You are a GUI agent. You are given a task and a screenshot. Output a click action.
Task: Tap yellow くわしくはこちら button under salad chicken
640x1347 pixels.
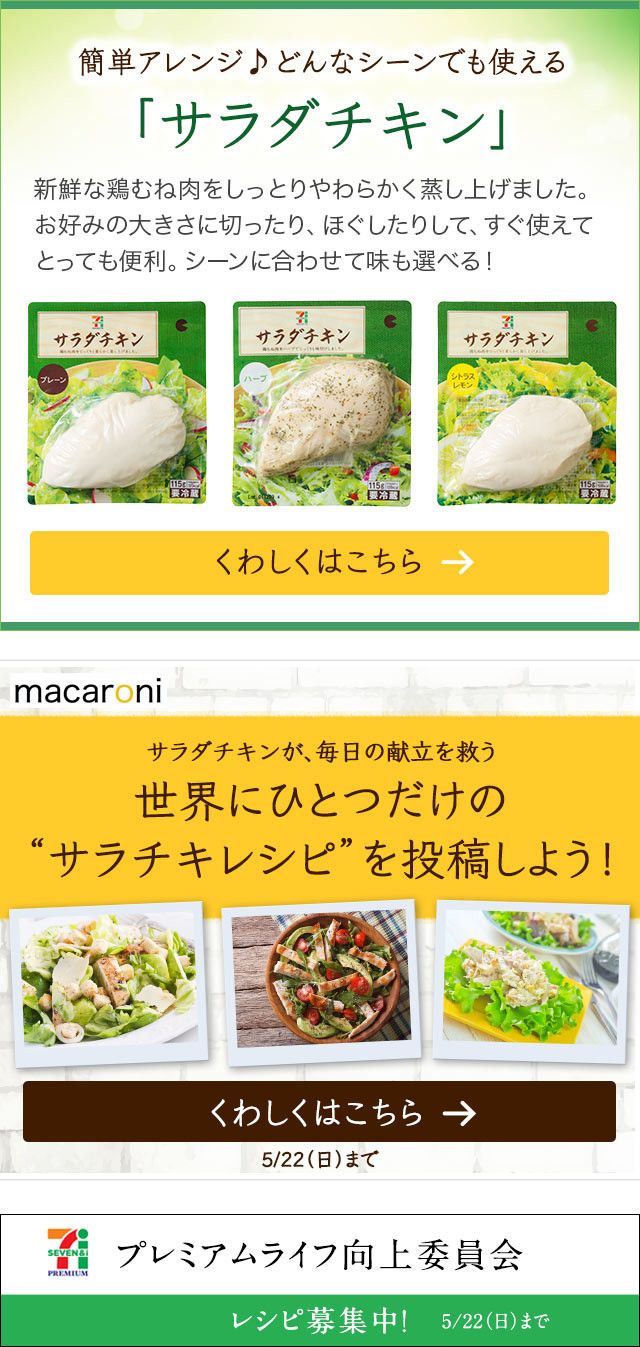click(319, 563)
